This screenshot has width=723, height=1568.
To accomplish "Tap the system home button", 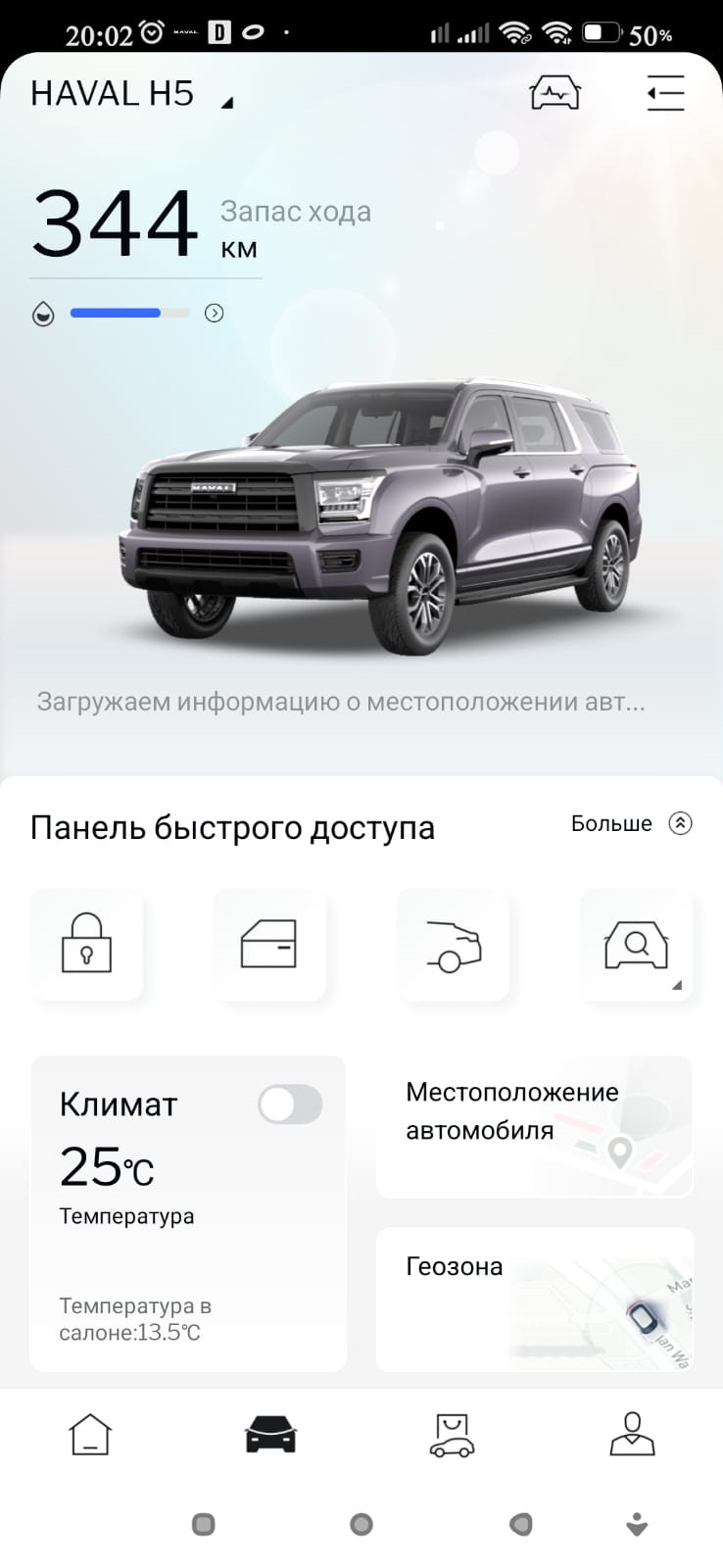I will [361, 1524].
